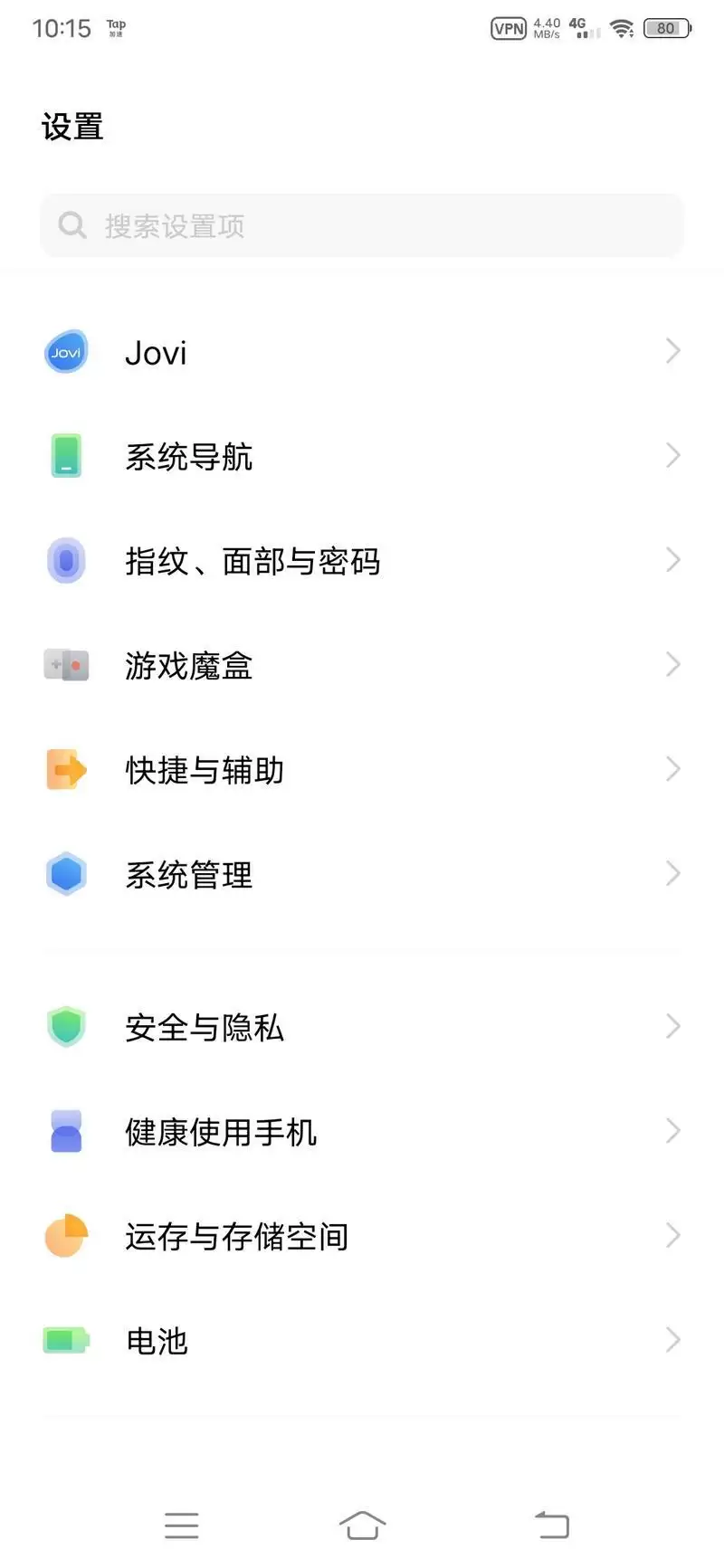The image size is (724, 1568).
Task: Tap the 系统导航 navigation icon
Action: click(65, 456)
